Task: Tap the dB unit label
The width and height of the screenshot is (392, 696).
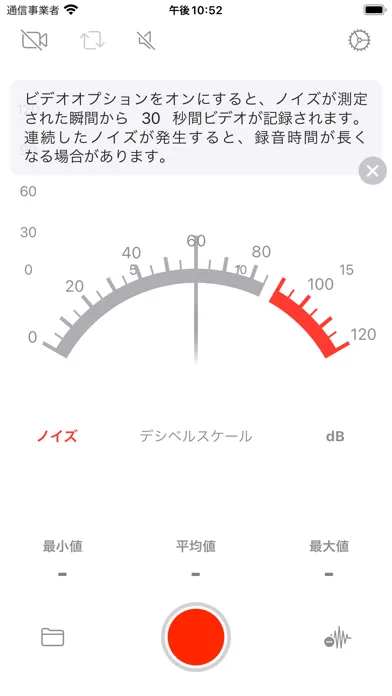Action: pyautogui.click(x=335, y=436)
